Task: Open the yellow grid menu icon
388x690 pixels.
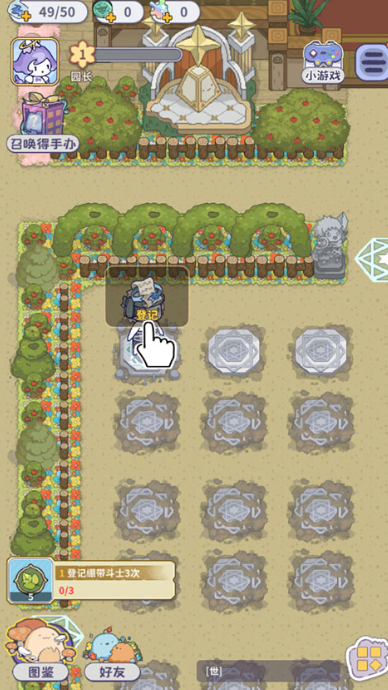Action: [x=369, y=657]
